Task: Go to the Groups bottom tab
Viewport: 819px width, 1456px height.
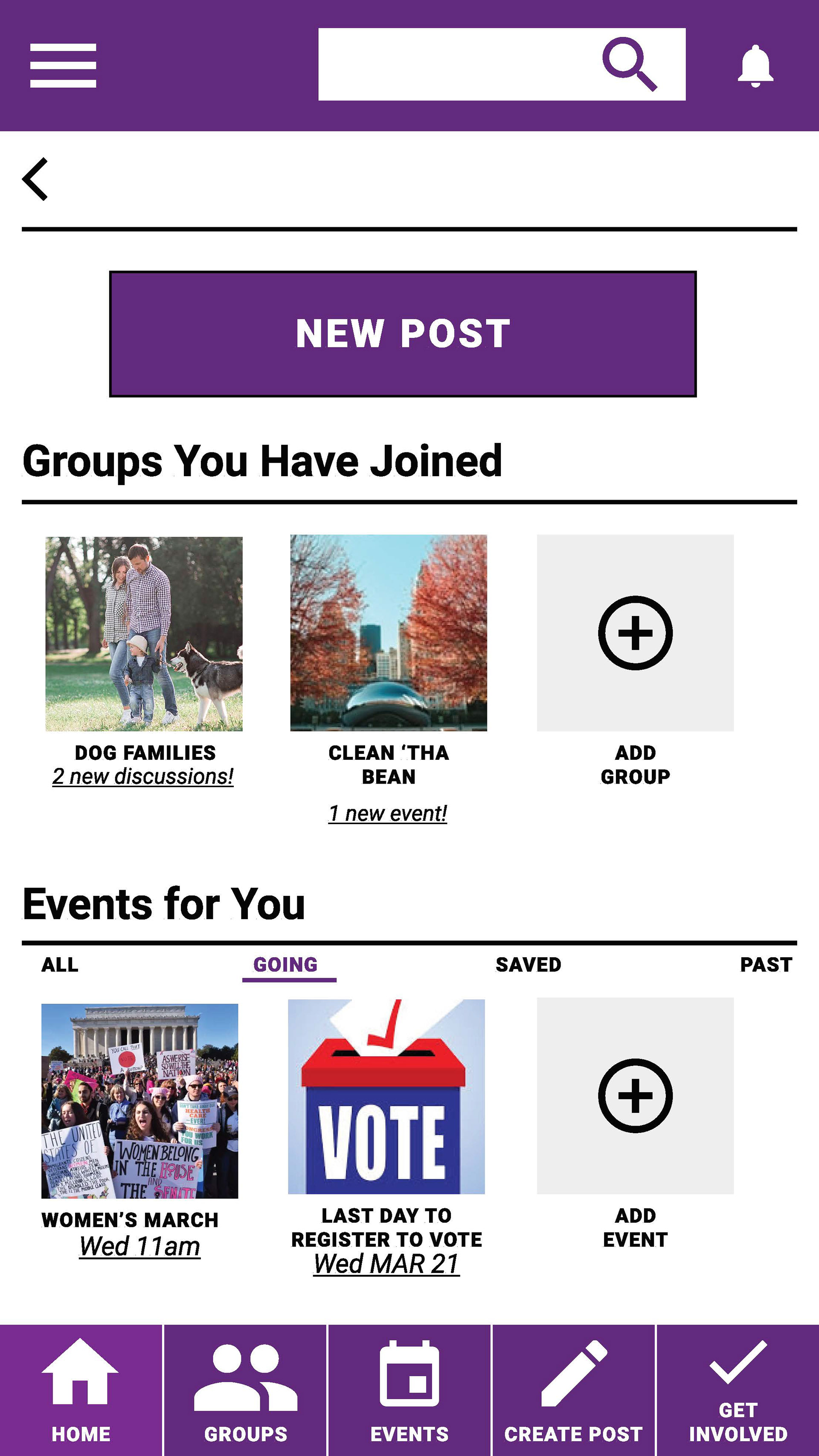Action: [x=245, y=1390]
